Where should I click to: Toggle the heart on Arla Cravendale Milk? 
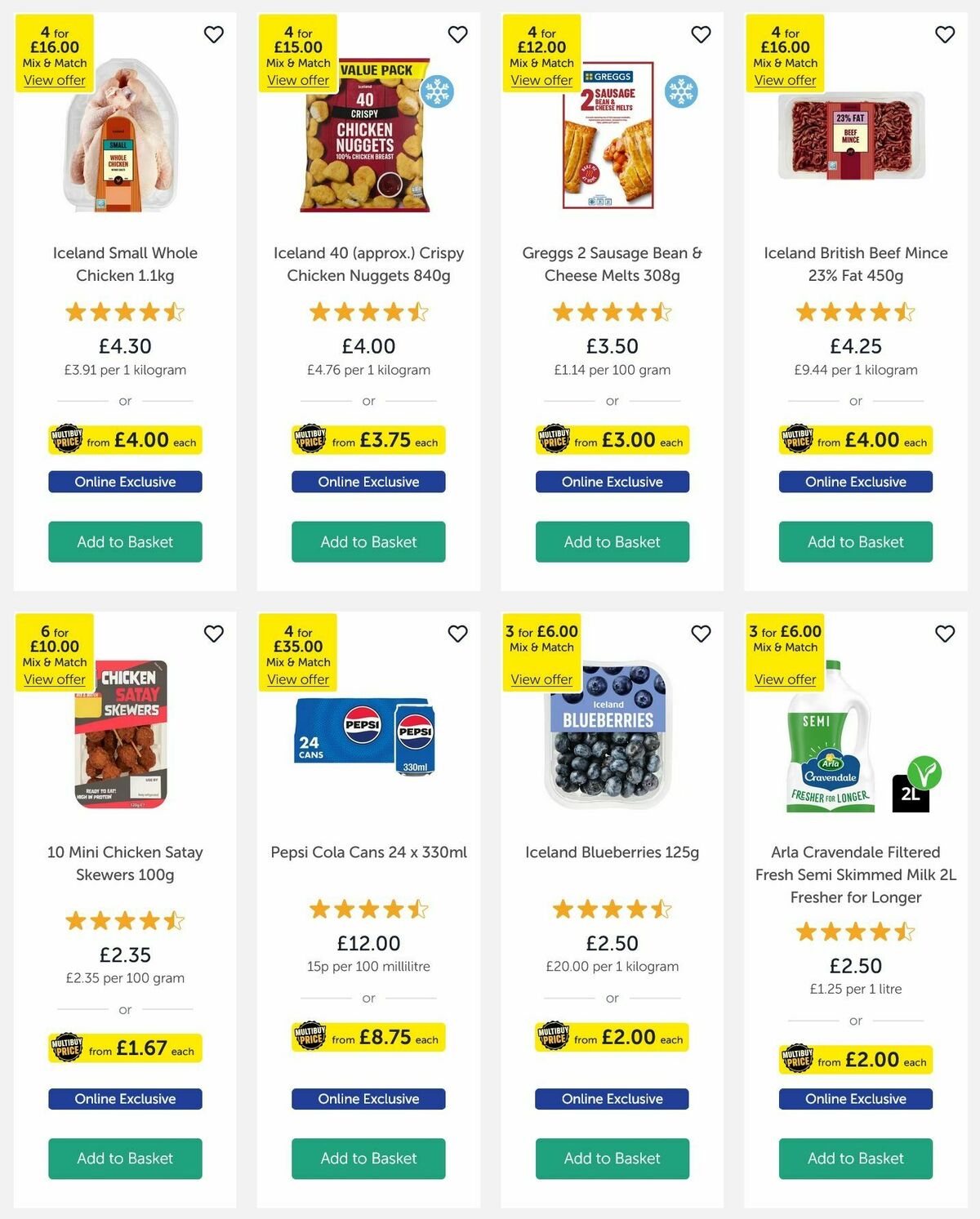coord(945,634)
